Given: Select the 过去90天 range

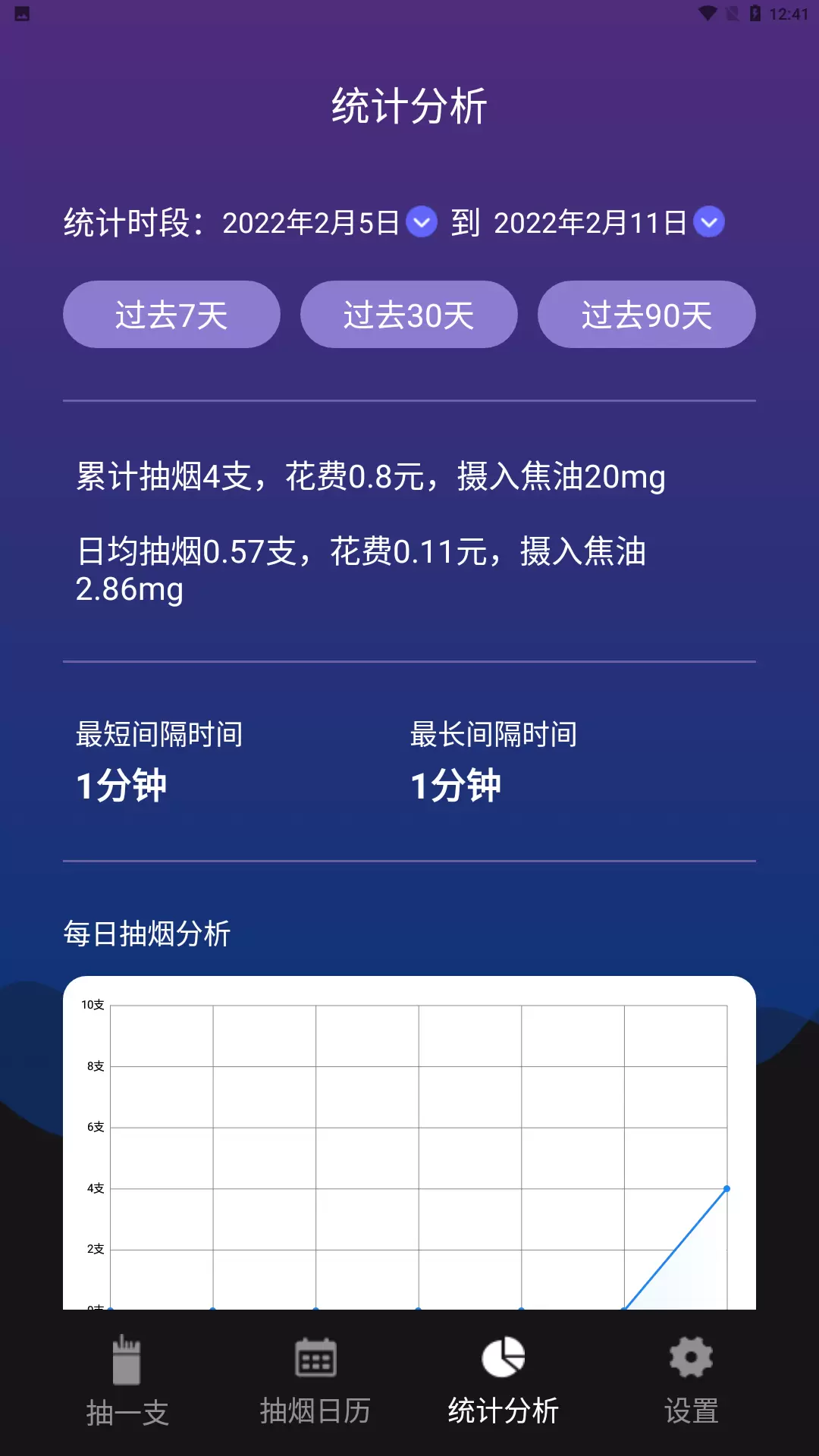Looking at the screenshot, I should 647,315.
